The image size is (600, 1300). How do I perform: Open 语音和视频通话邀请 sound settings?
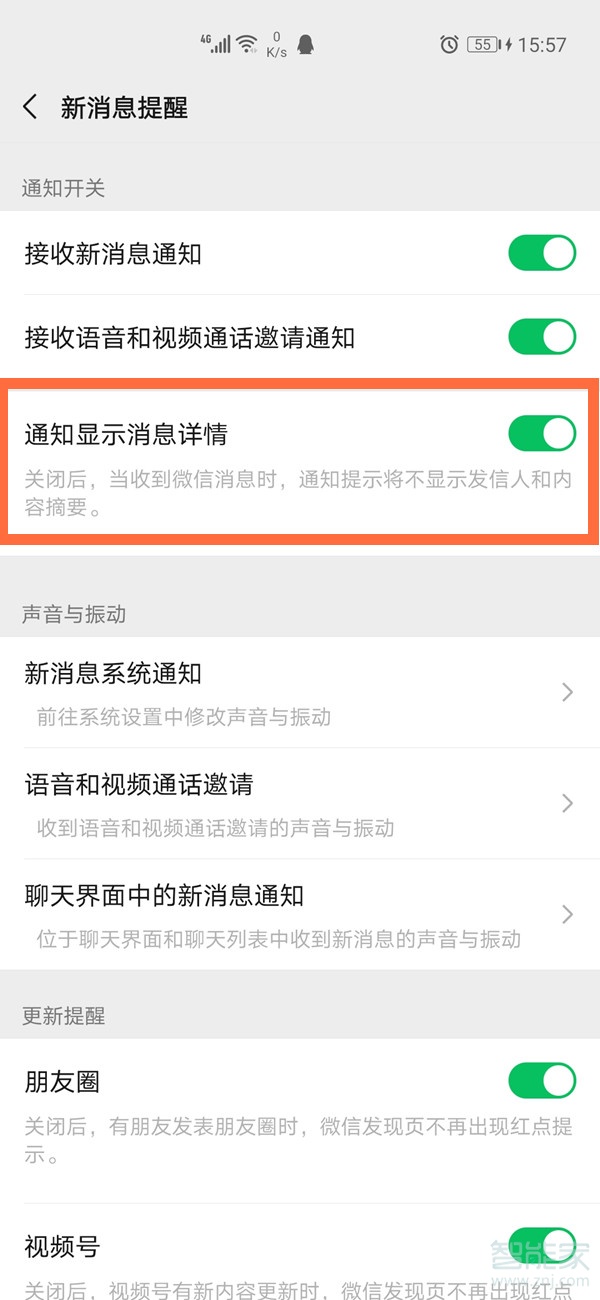(300, 803)
